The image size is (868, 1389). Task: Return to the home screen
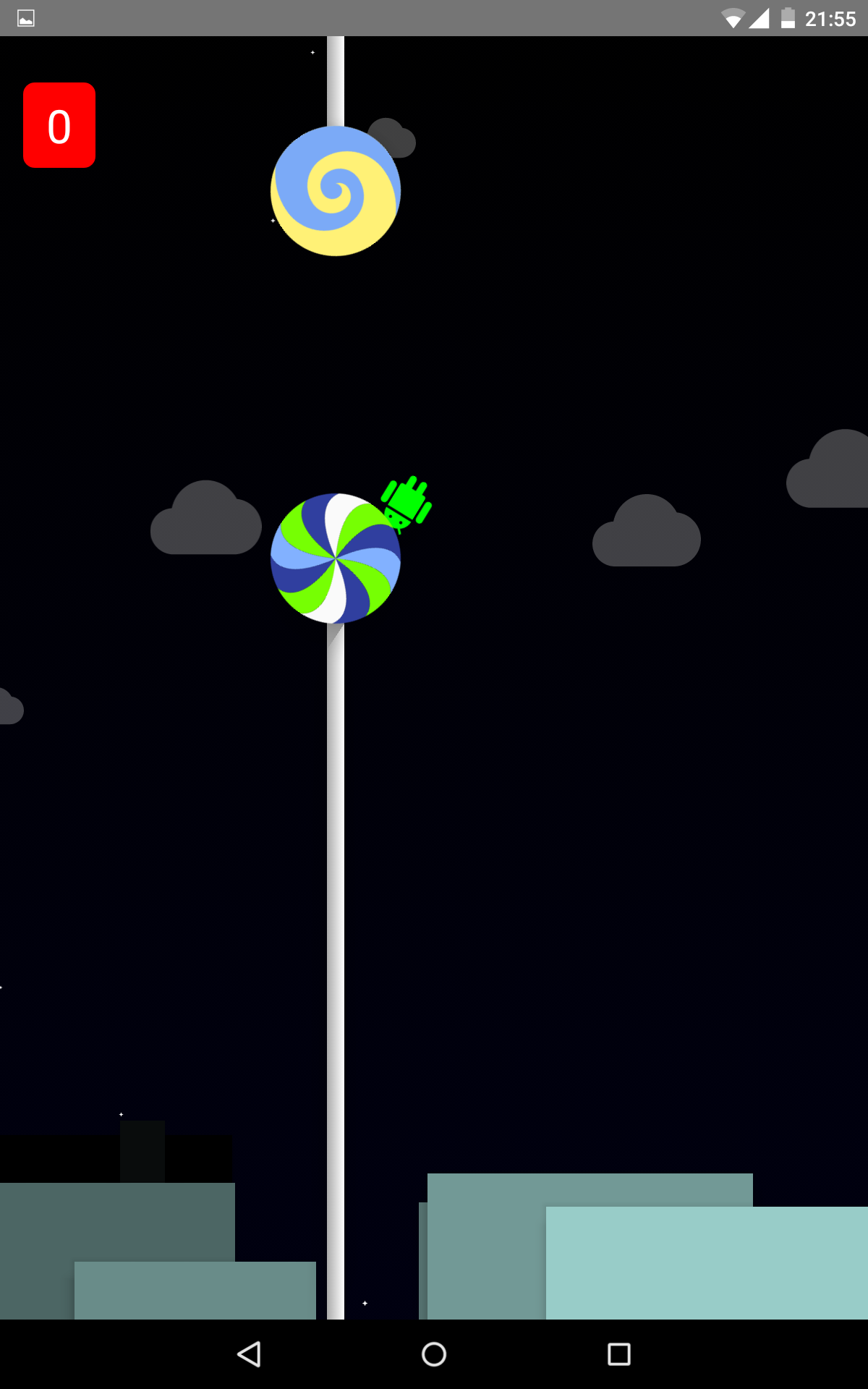(x=434, y=1354)
